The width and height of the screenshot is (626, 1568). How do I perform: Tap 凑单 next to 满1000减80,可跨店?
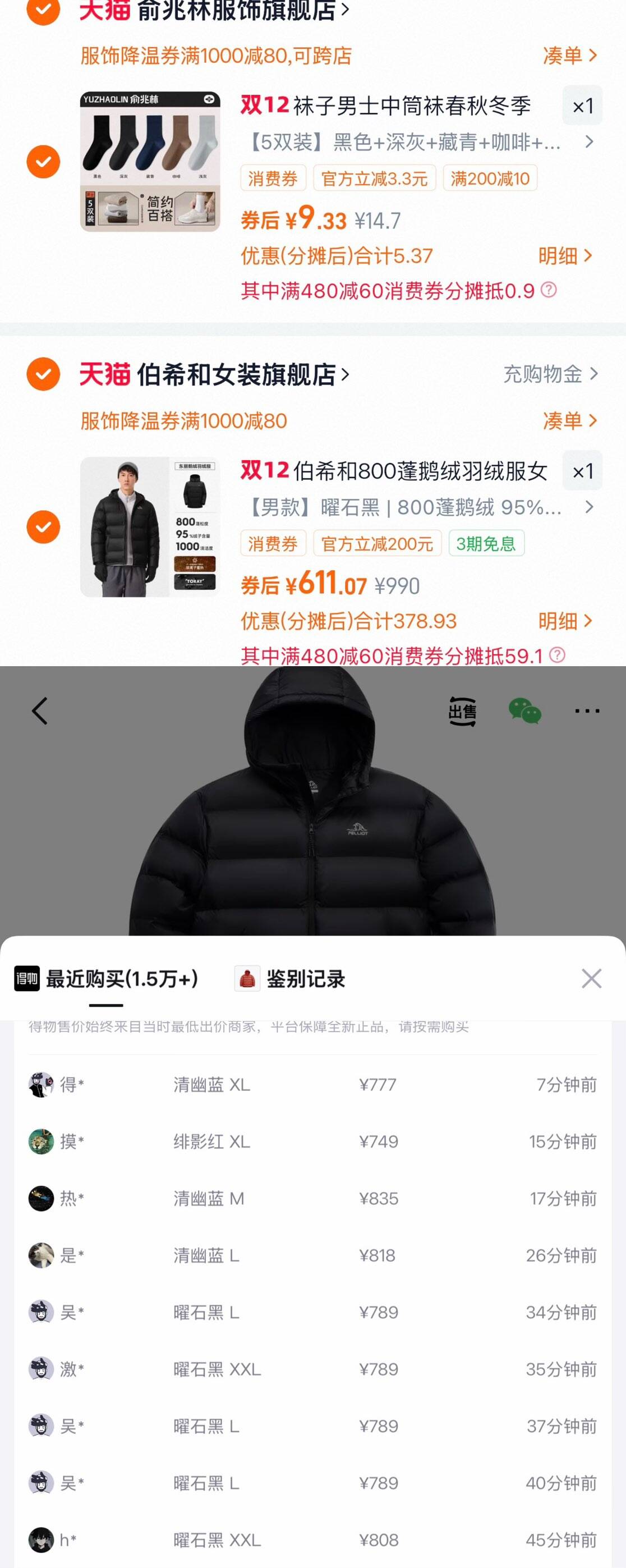(x=569, y=56)
